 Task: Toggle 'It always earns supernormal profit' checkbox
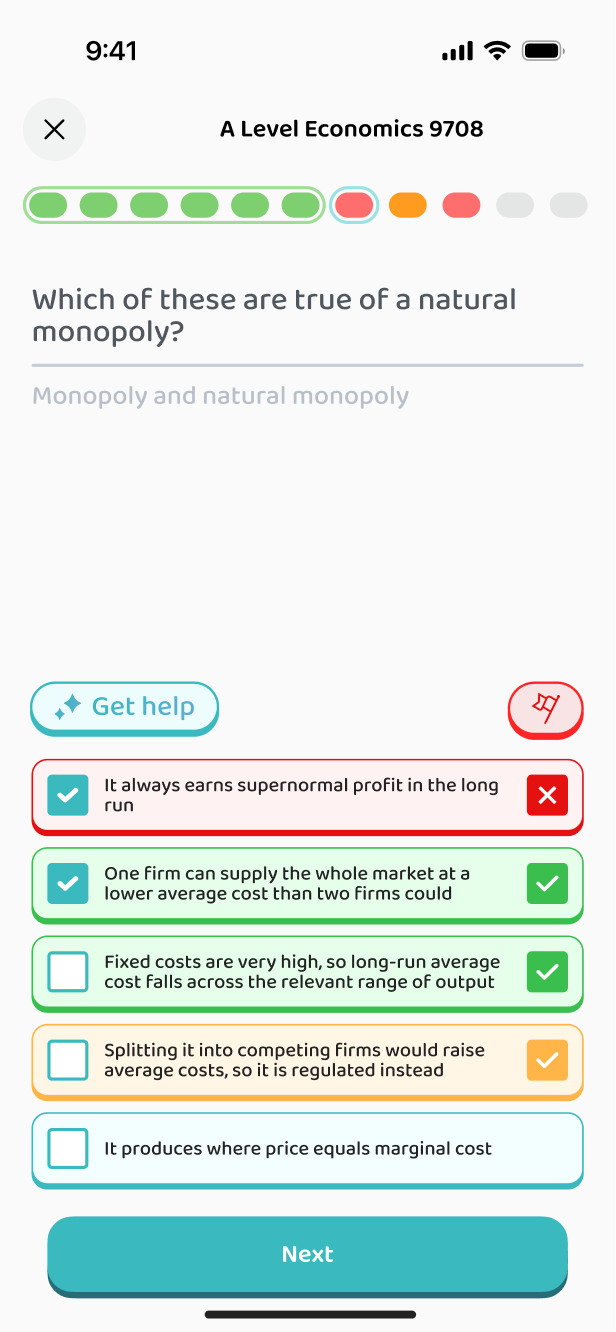68,796
